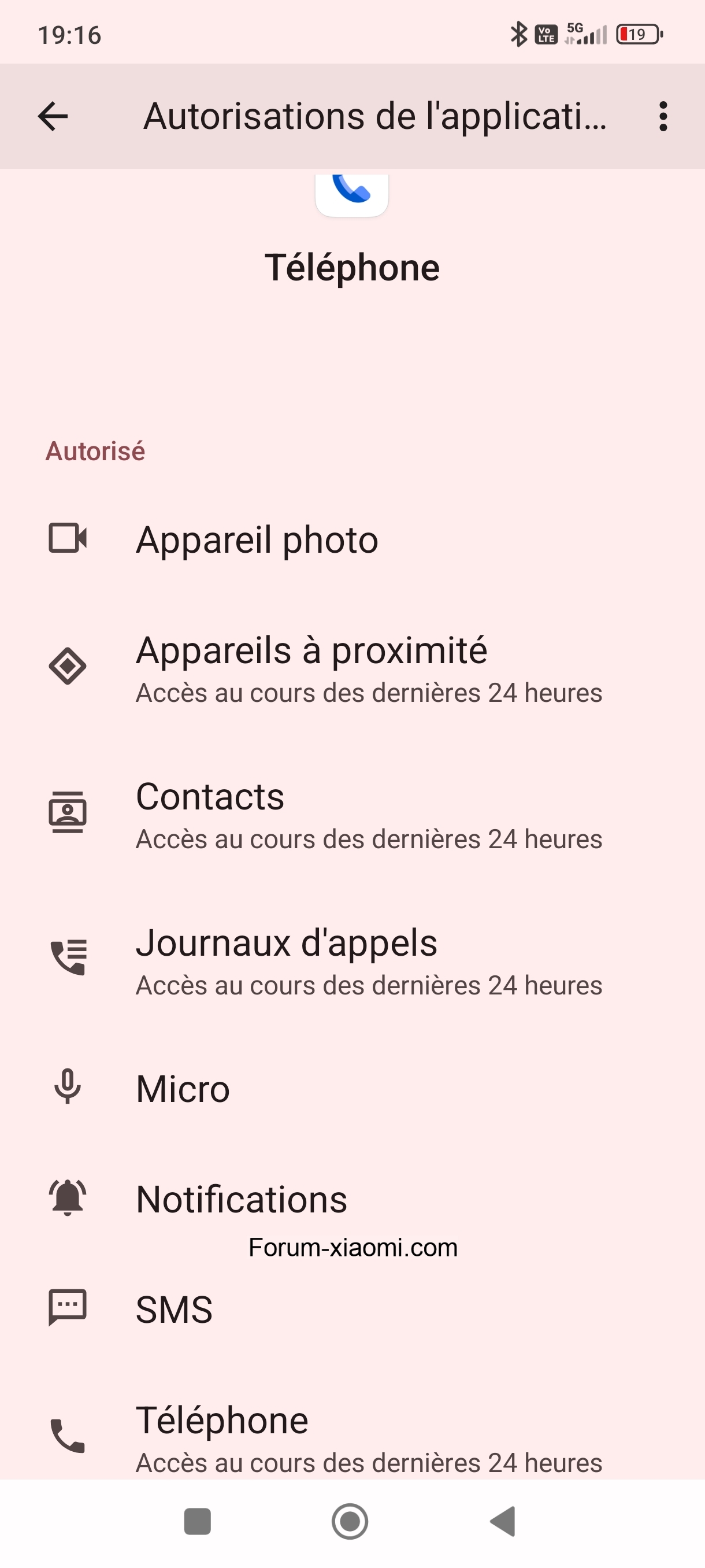Open recent apps with square button
The height and width of the screenshot is (1568, 705).
(198, 1521)
